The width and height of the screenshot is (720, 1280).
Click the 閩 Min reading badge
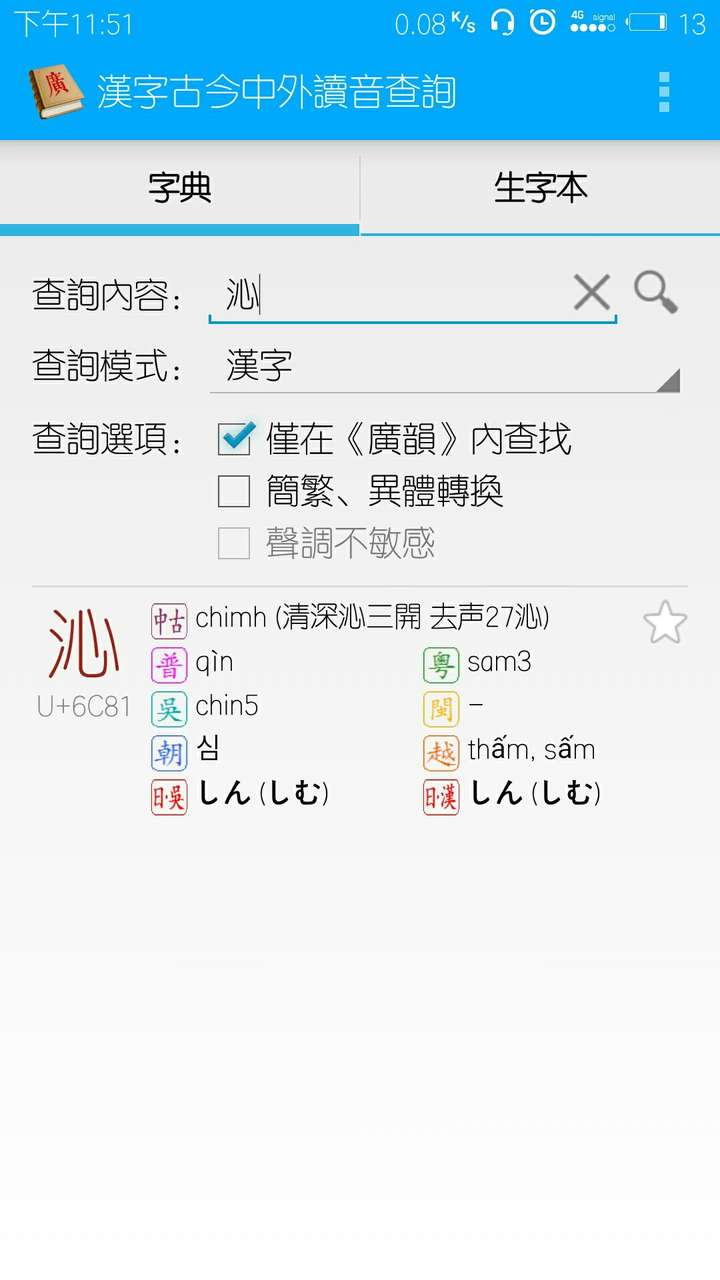441,707
